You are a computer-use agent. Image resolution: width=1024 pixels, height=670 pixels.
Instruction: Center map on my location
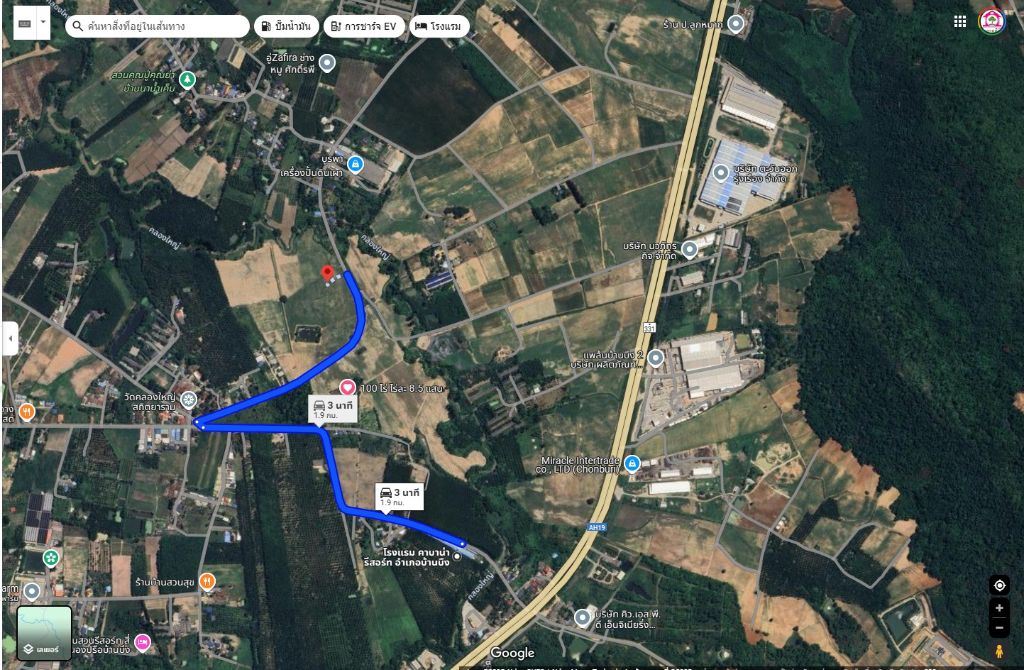999,585
